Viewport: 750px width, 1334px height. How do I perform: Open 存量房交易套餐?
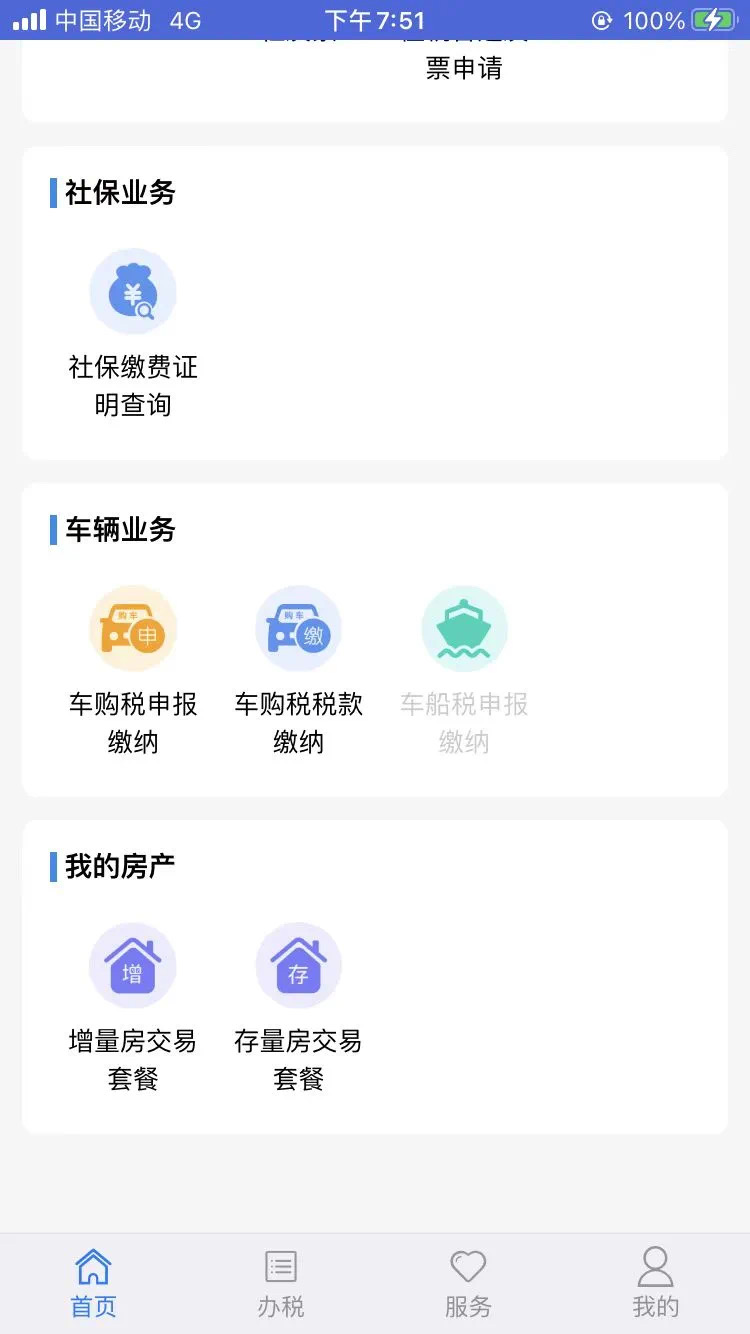coord(298,1007)
